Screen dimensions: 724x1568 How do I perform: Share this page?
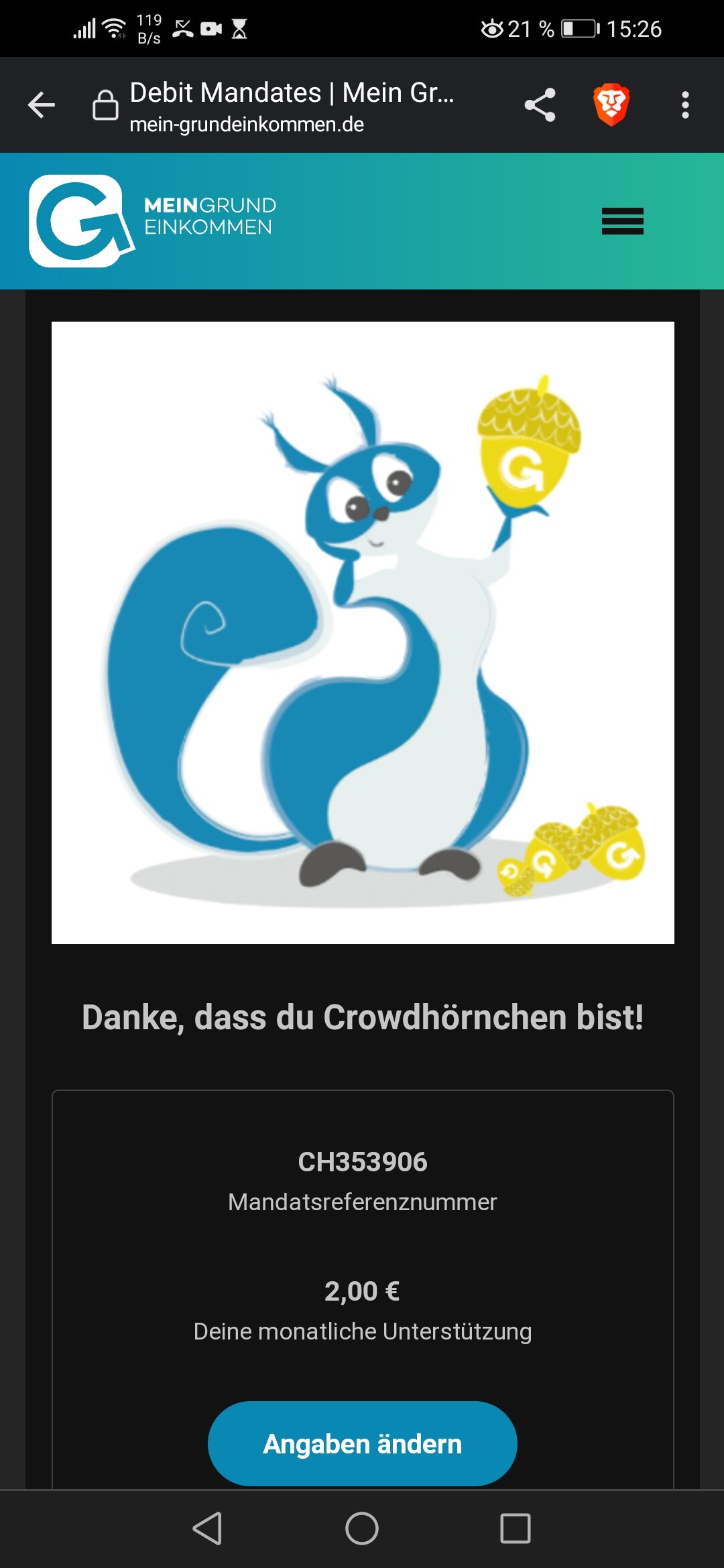pos(540,105)
